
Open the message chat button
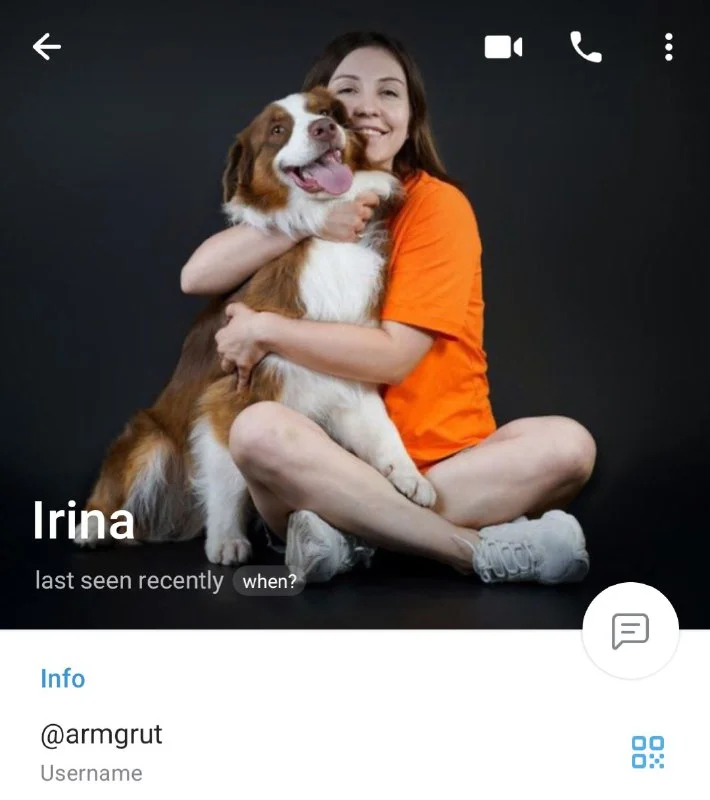coord(630,631)
